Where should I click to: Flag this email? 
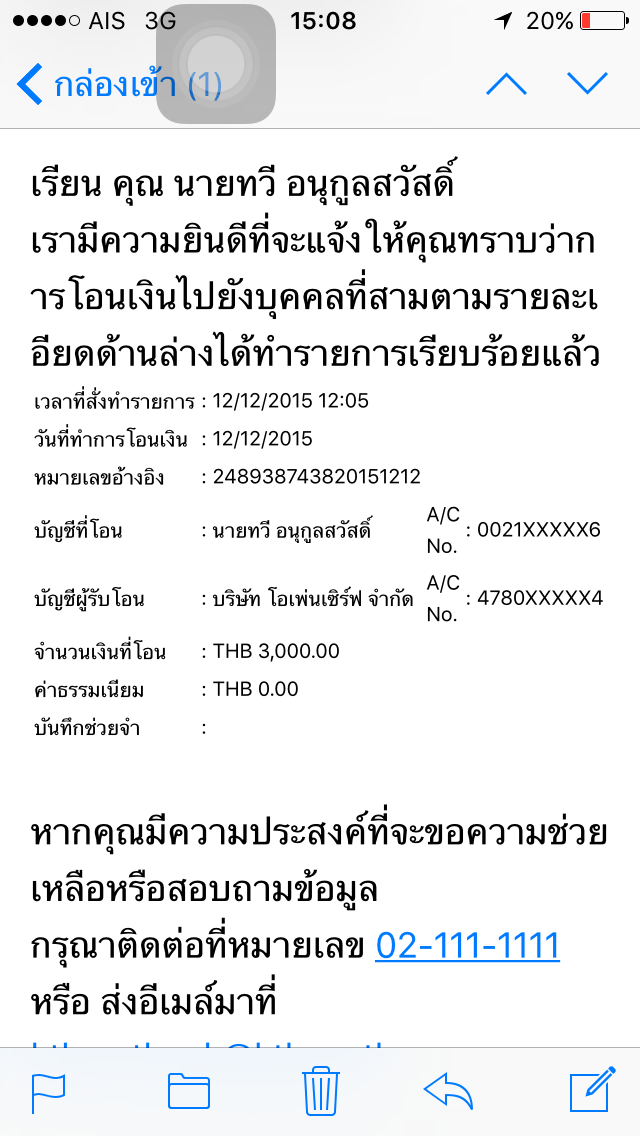pos(49,1092)
